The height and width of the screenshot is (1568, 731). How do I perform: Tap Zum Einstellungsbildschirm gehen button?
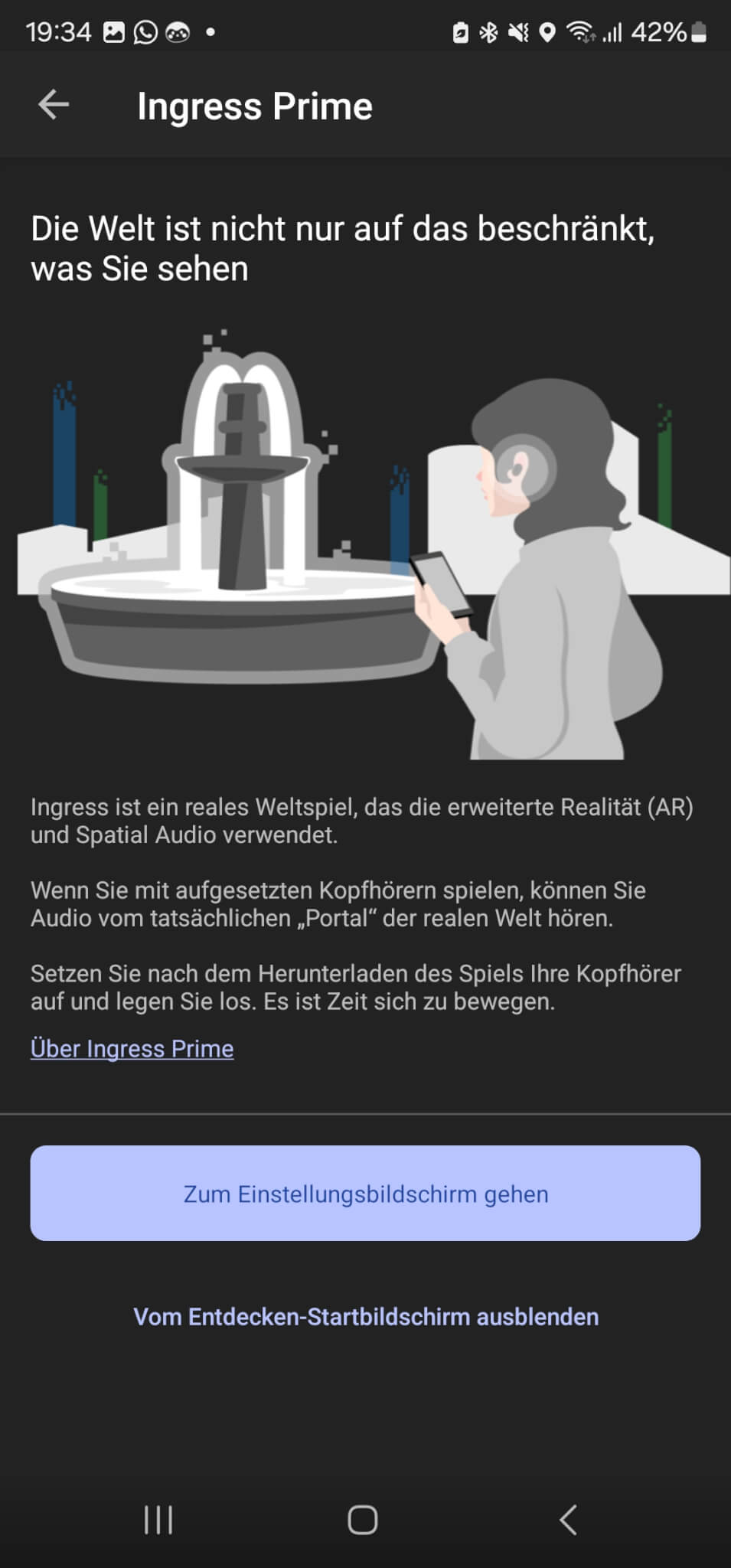point(365,1194)
